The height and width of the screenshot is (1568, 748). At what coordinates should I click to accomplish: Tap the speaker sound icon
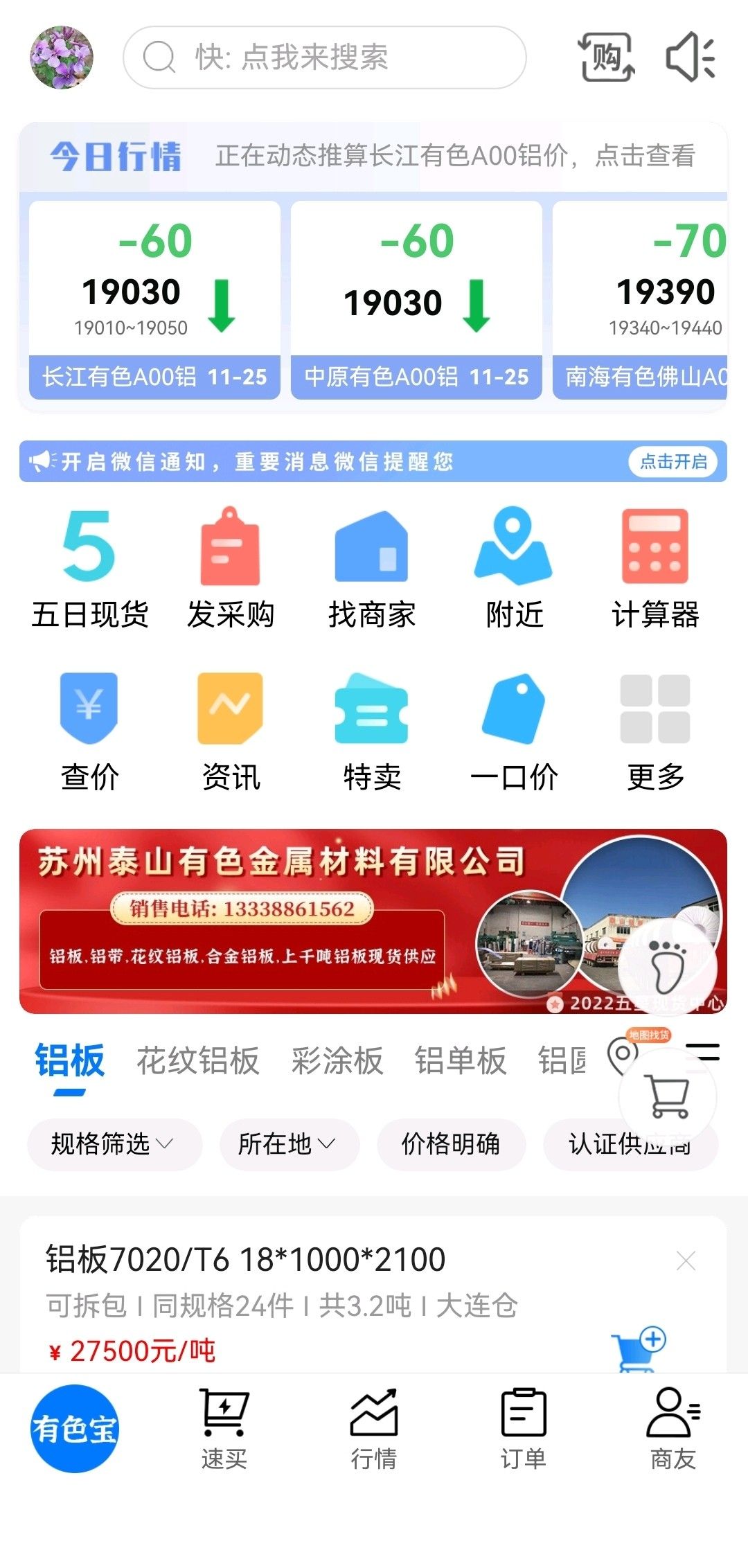click(690, 57)
